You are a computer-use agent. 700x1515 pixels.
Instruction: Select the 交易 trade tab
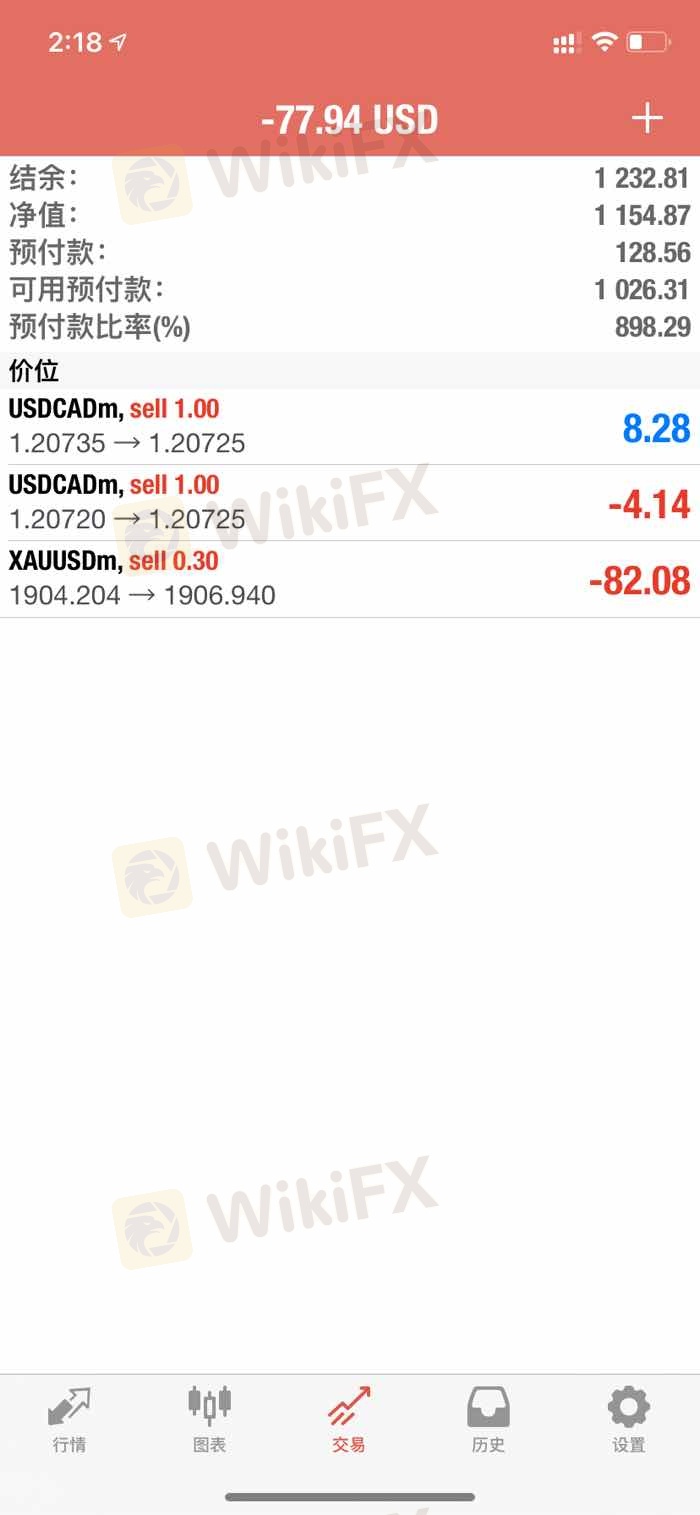click(x=349, y=1419)
